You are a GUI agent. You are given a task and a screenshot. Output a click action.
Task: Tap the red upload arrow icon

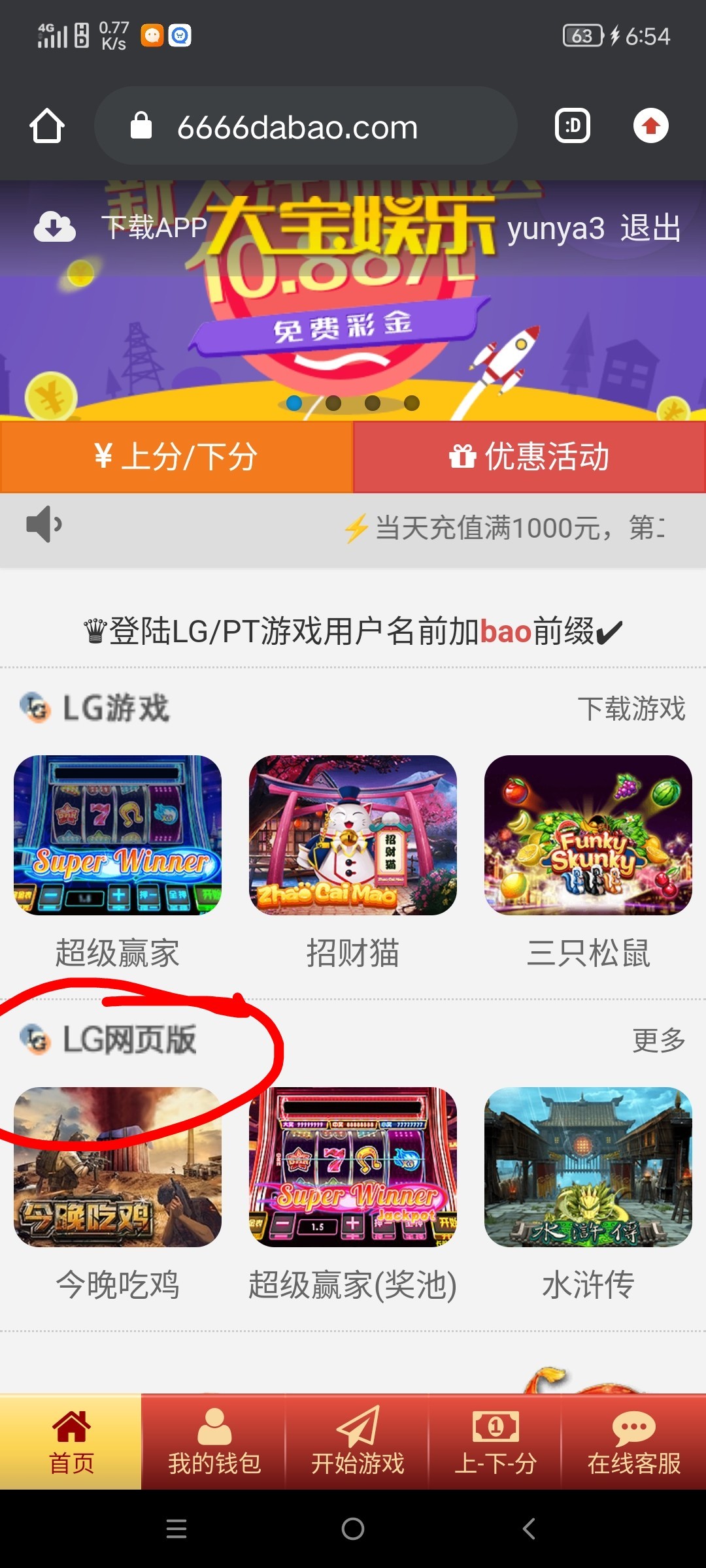650,126
